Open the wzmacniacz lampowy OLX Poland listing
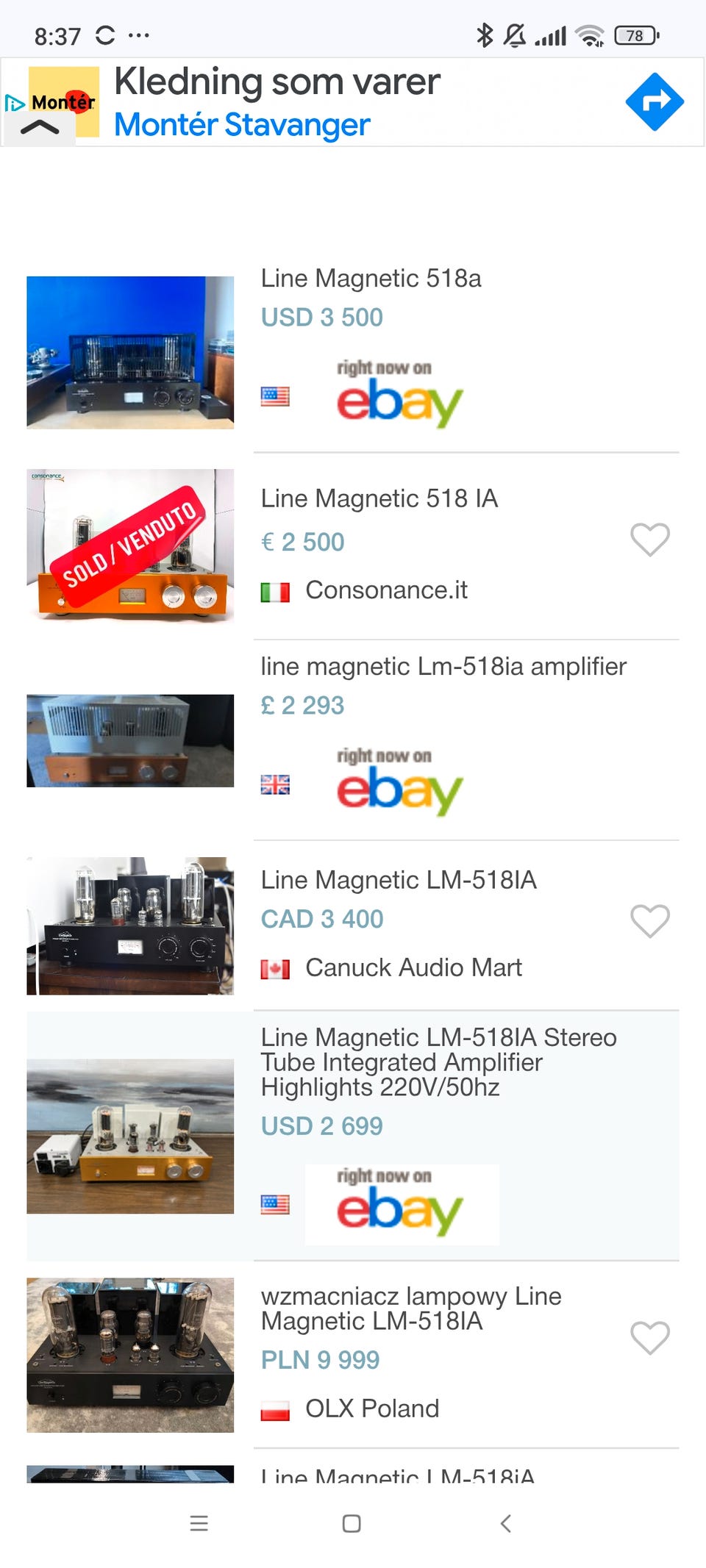 coord(410,1309)
